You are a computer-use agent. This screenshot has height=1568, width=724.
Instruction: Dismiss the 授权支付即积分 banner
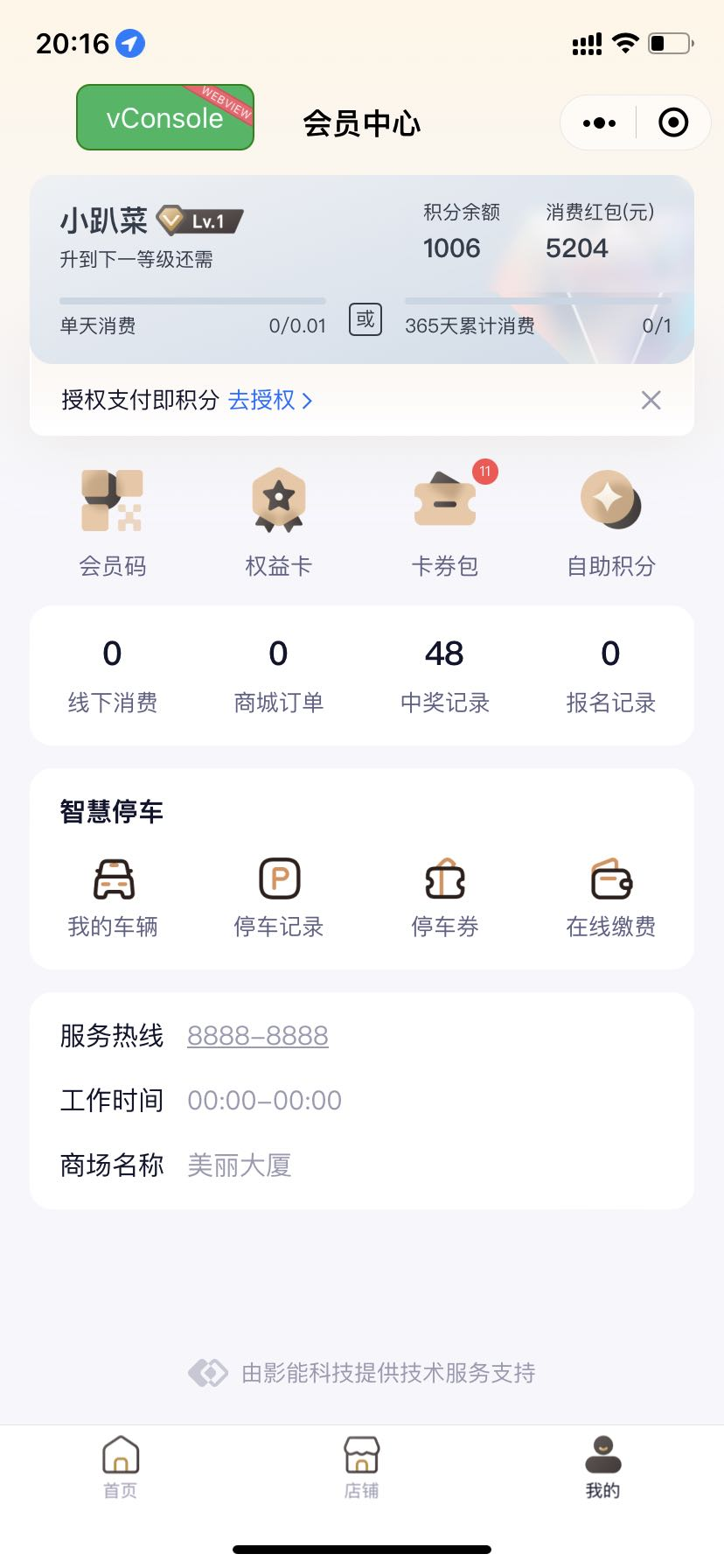pyautogui.click(x=651, y=401)
